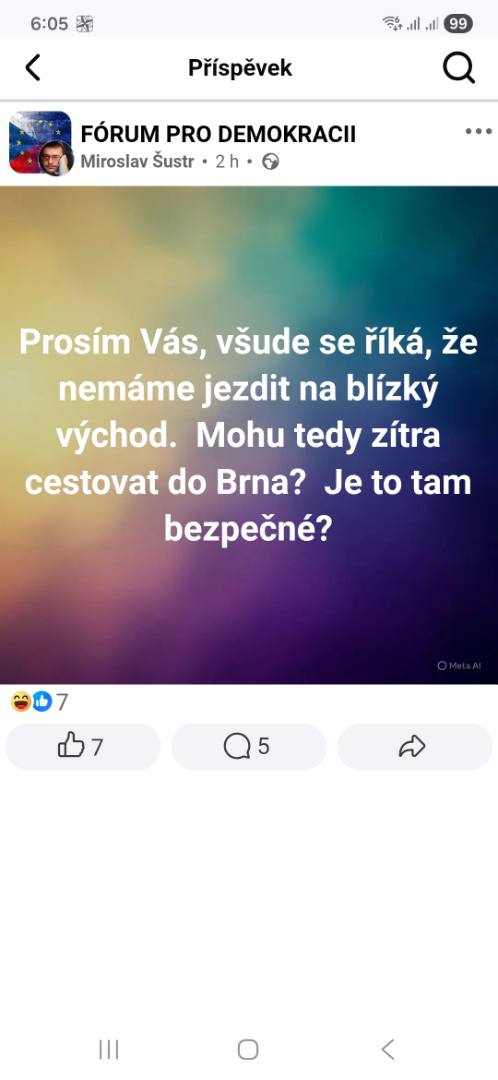Open the post image about Brno
The height and width of the screenshot is (1080, 498).
click(249, 435)
